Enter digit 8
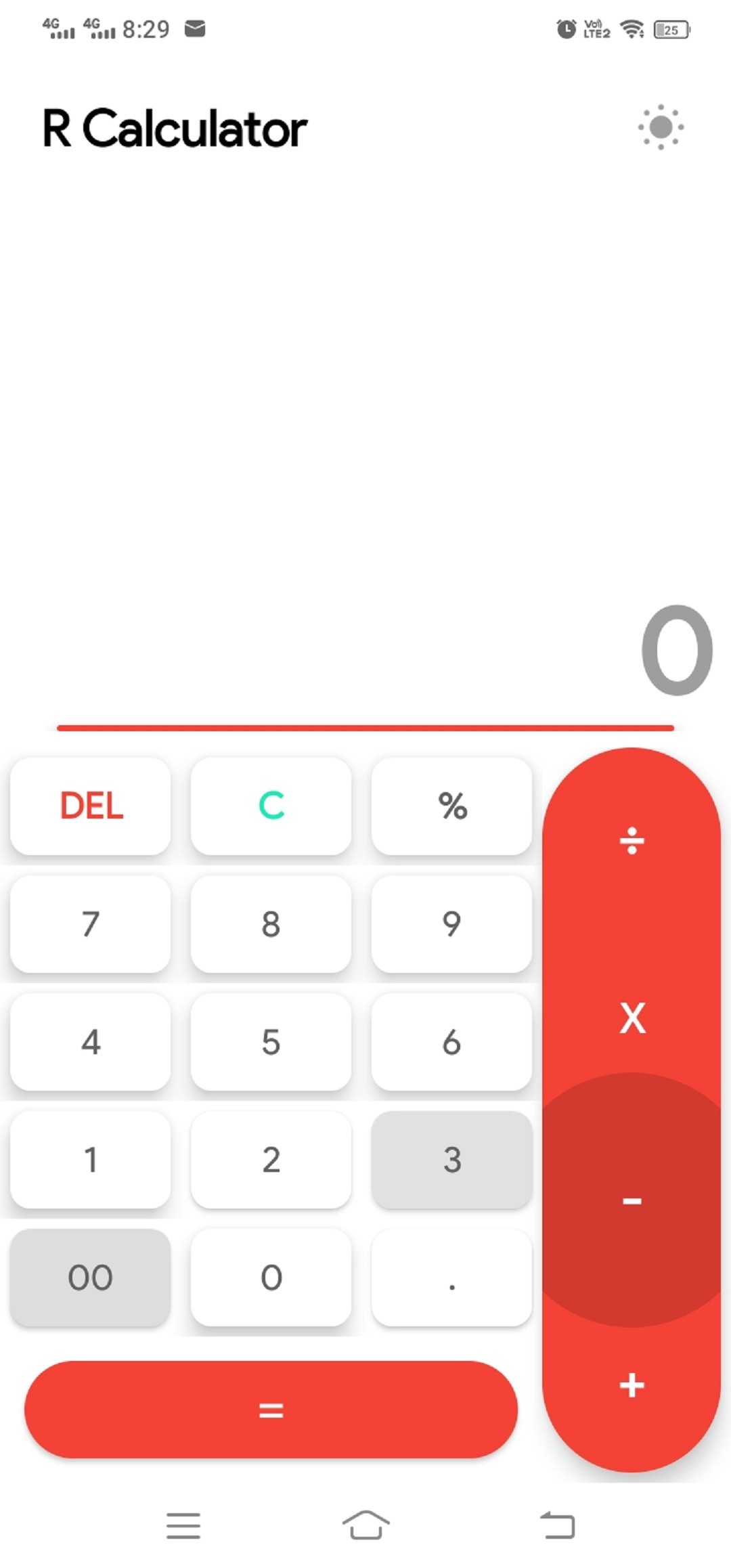Viewport: 731px width, 1568px height. (271, 924)
